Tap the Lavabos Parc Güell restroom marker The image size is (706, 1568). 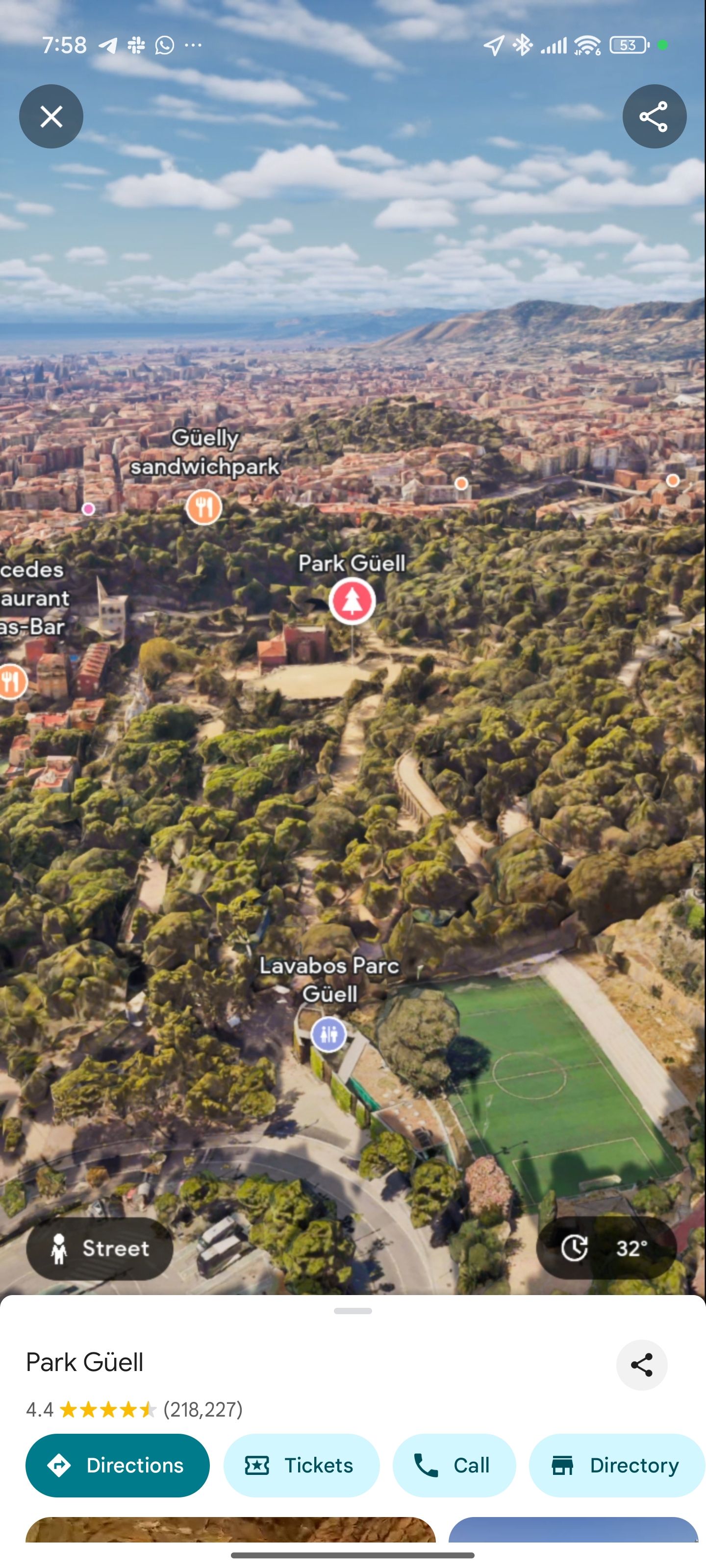(x=328, y=1034)
